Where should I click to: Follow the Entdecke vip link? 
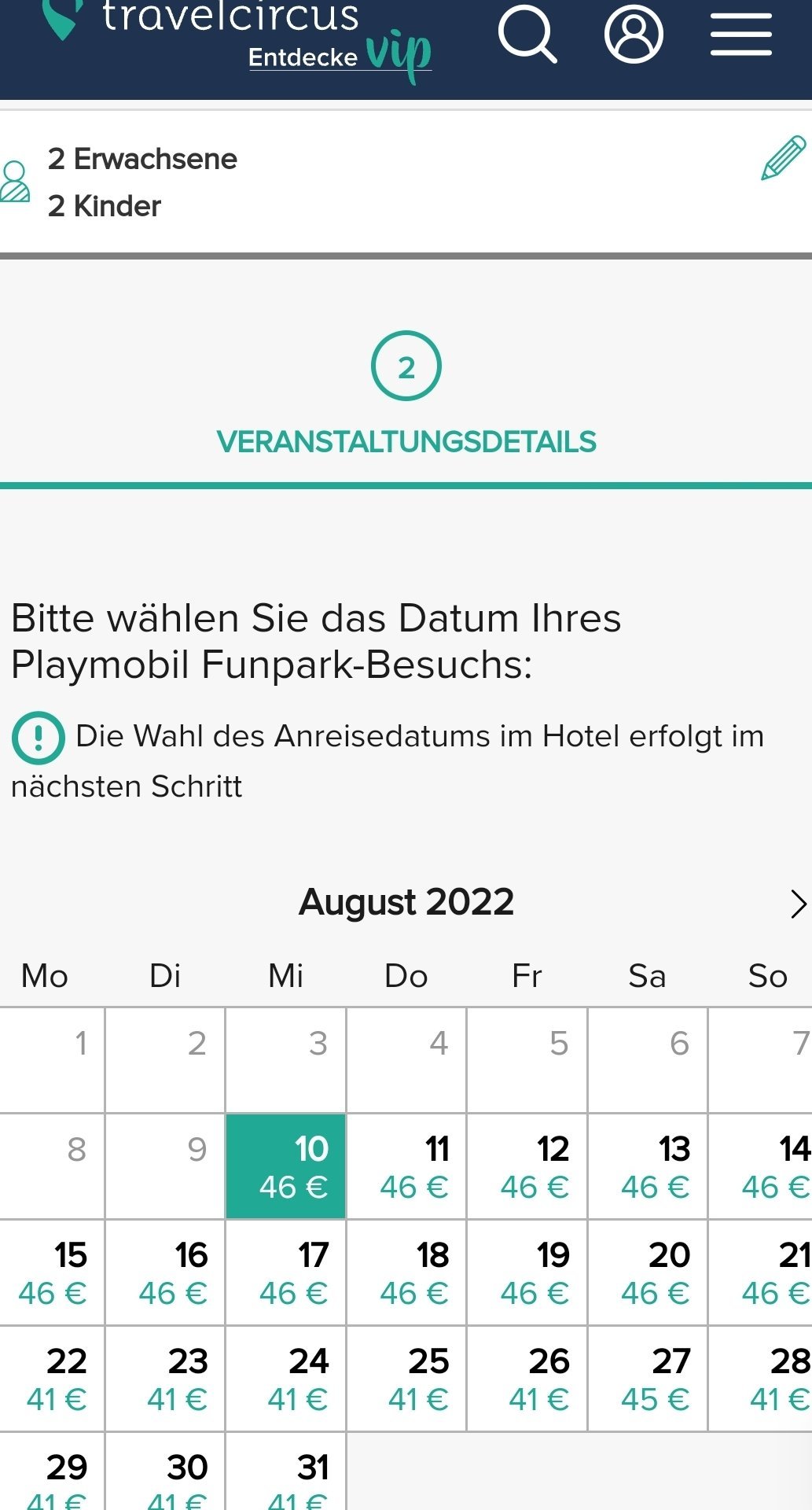coord(340,56)
